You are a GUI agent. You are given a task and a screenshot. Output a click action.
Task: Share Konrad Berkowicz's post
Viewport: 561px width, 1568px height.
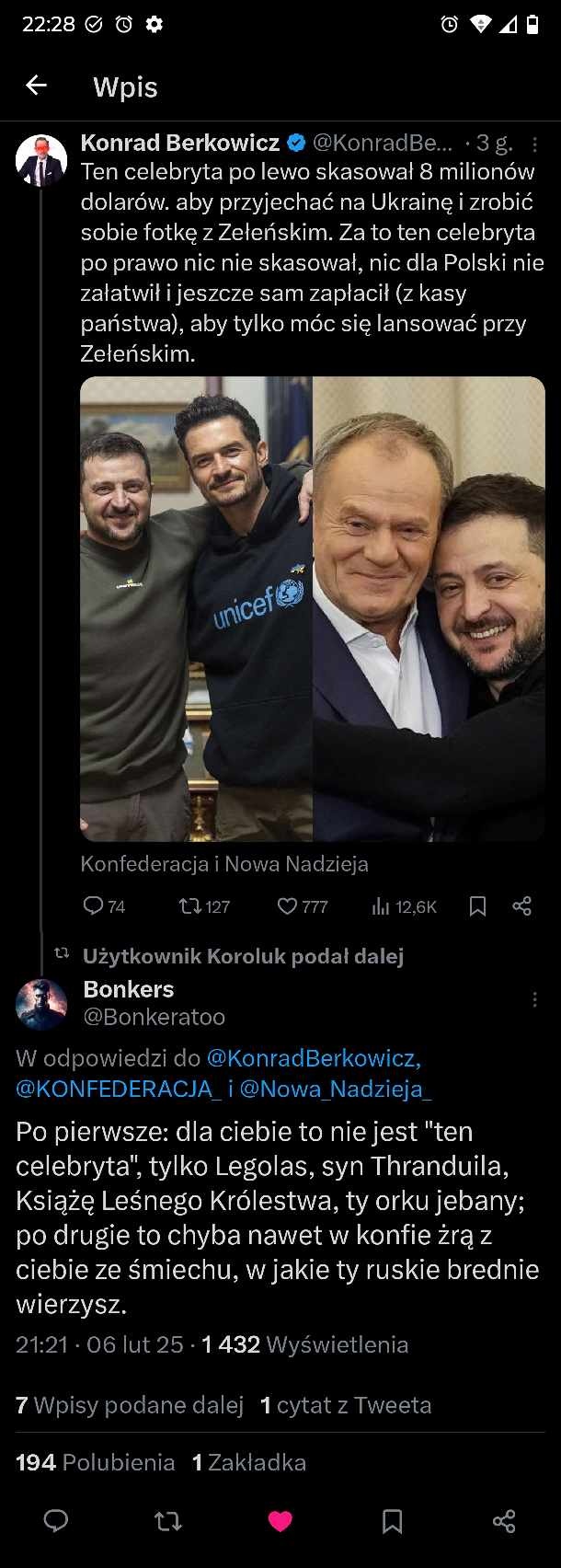pyautogui.click(x=521, y=906)
